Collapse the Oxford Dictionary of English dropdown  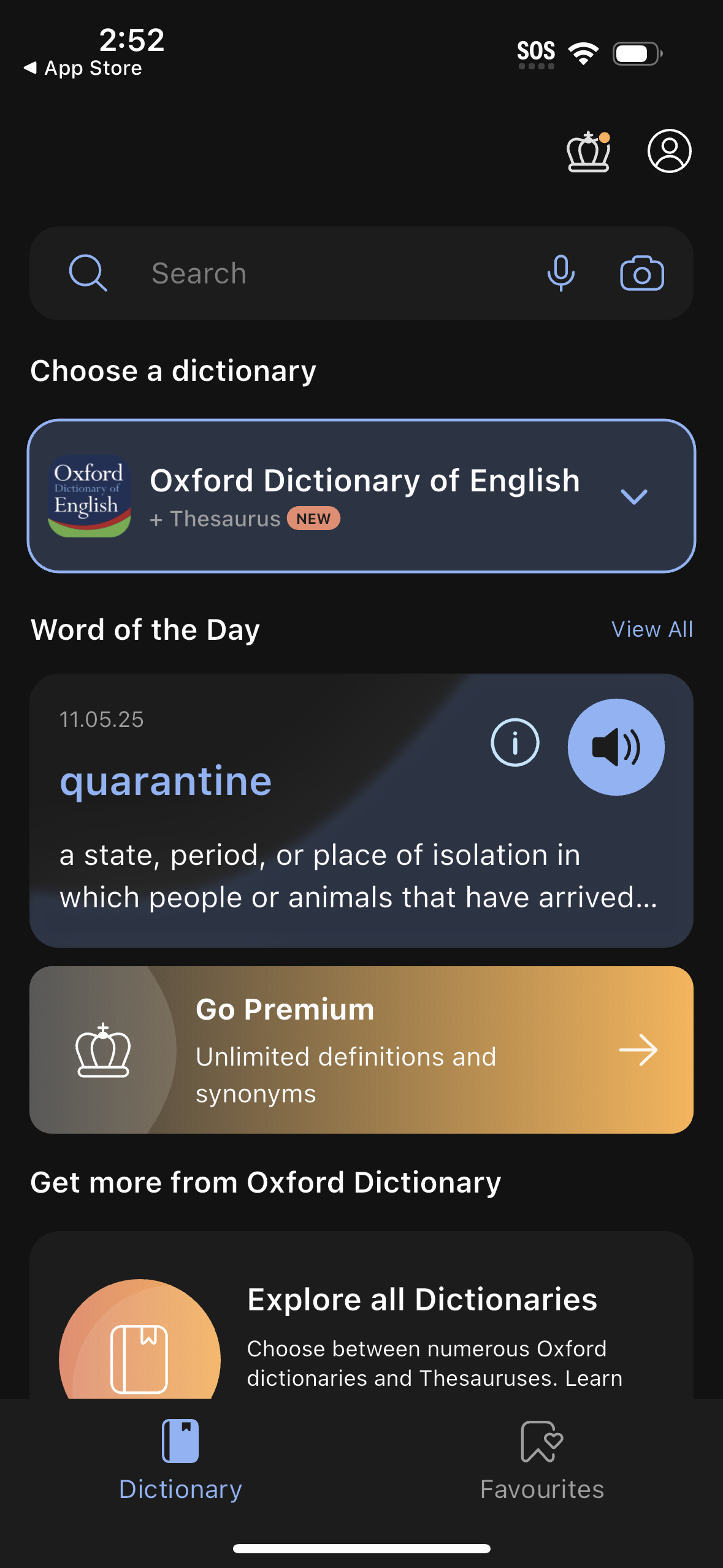(x=635, y=497)
